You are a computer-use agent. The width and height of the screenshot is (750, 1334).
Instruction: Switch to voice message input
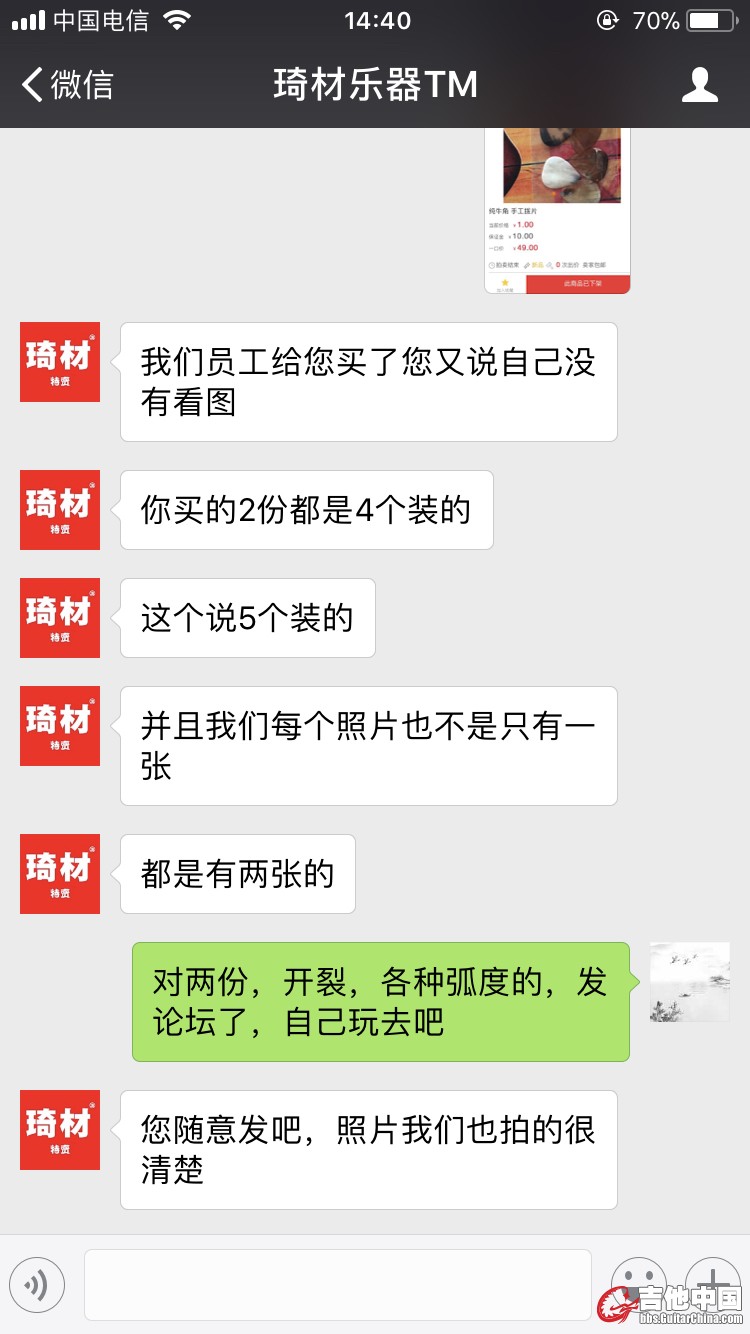[x=37, y=1284]
